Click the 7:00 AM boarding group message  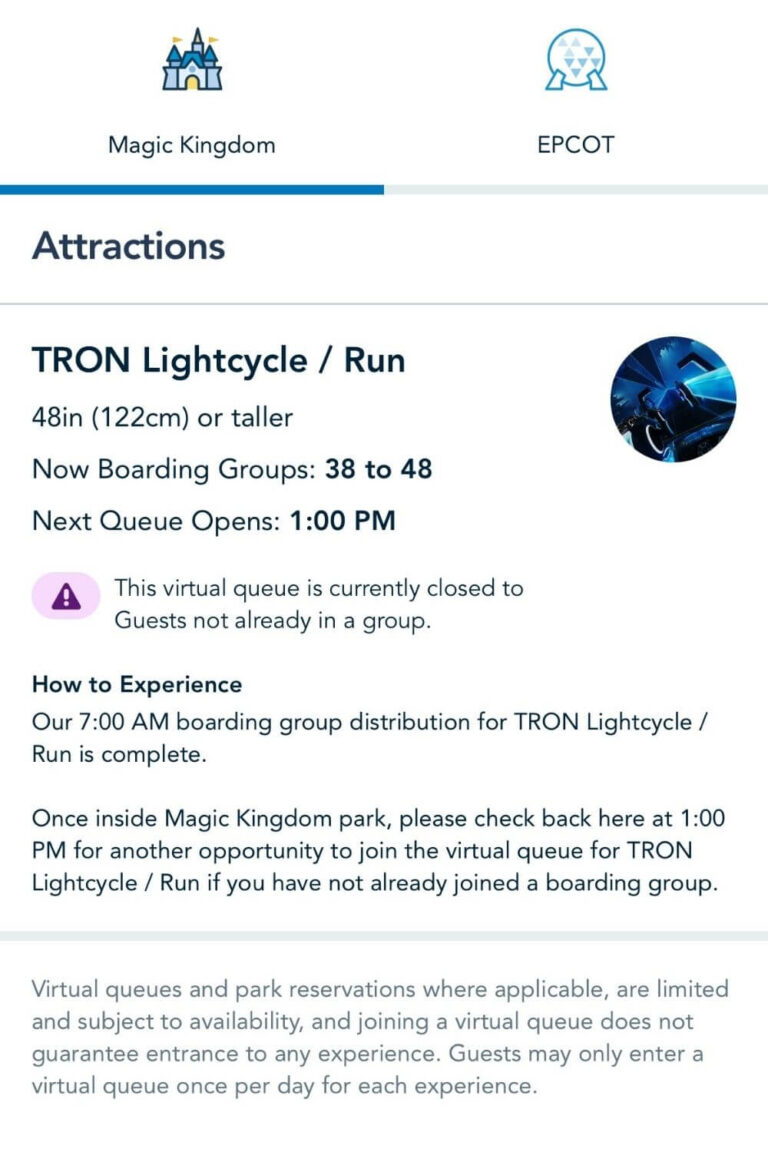pos(380,737)
